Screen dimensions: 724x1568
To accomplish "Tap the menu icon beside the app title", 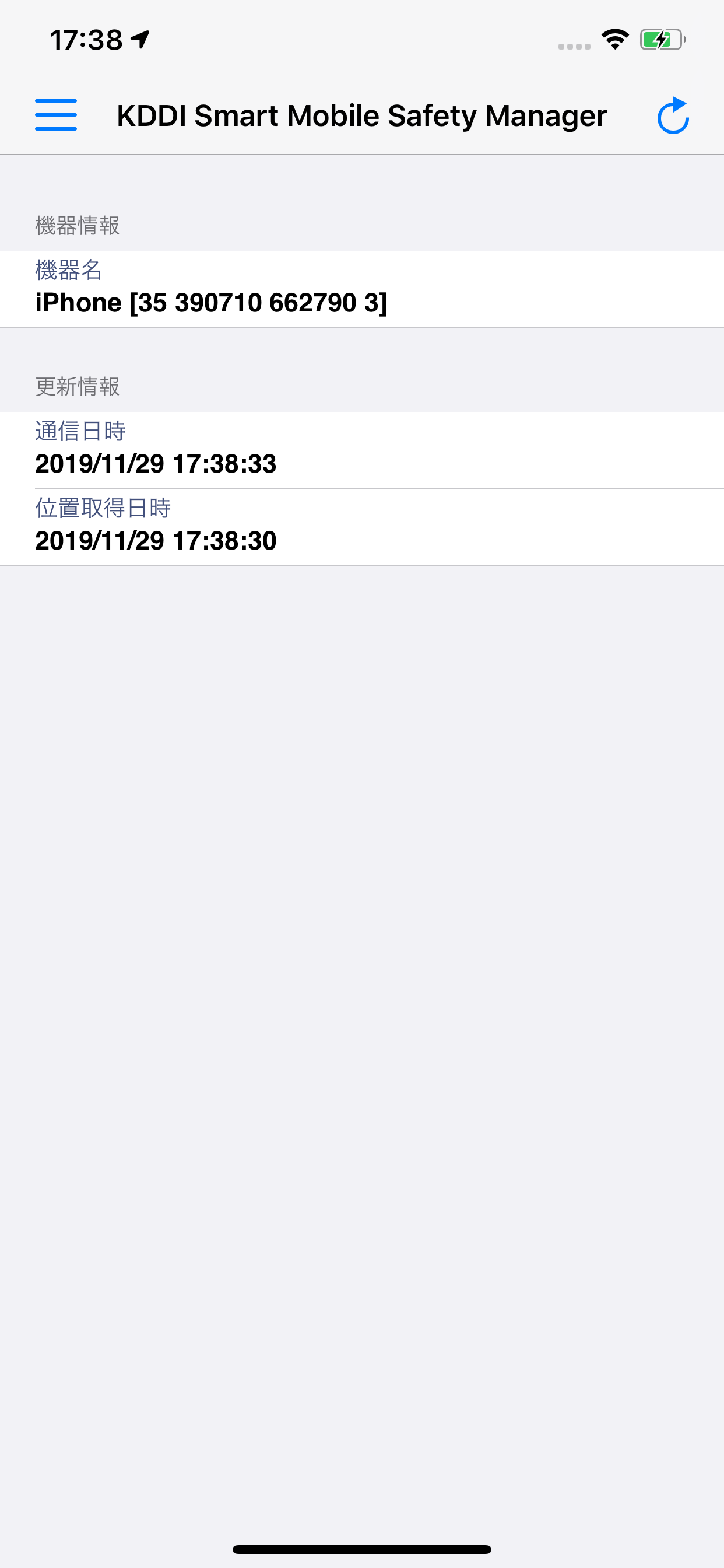I will [56, 114].
